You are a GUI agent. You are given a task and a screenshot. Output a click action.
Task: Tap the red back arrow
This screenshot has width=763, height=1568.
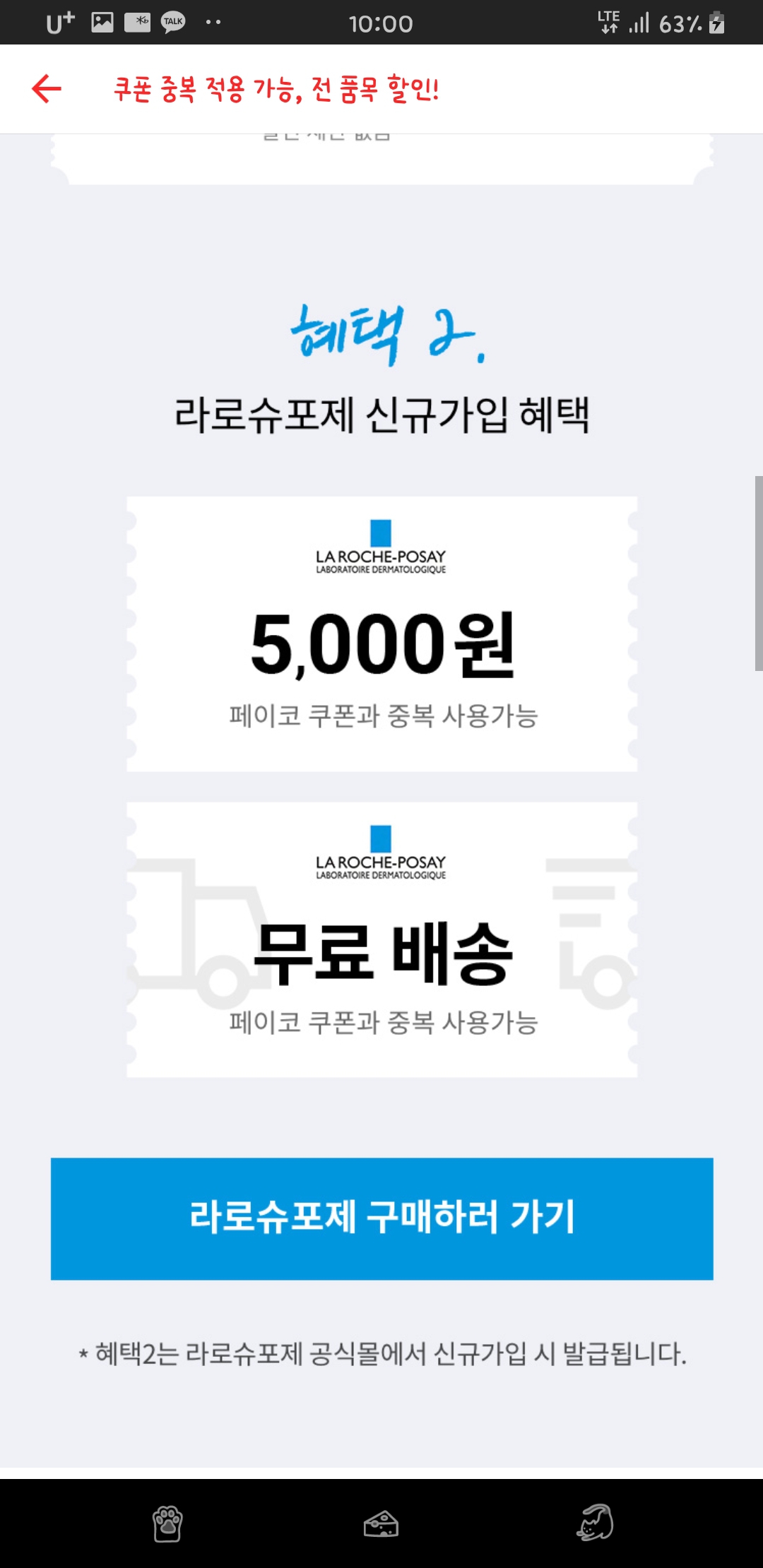[x=47, y=89]
